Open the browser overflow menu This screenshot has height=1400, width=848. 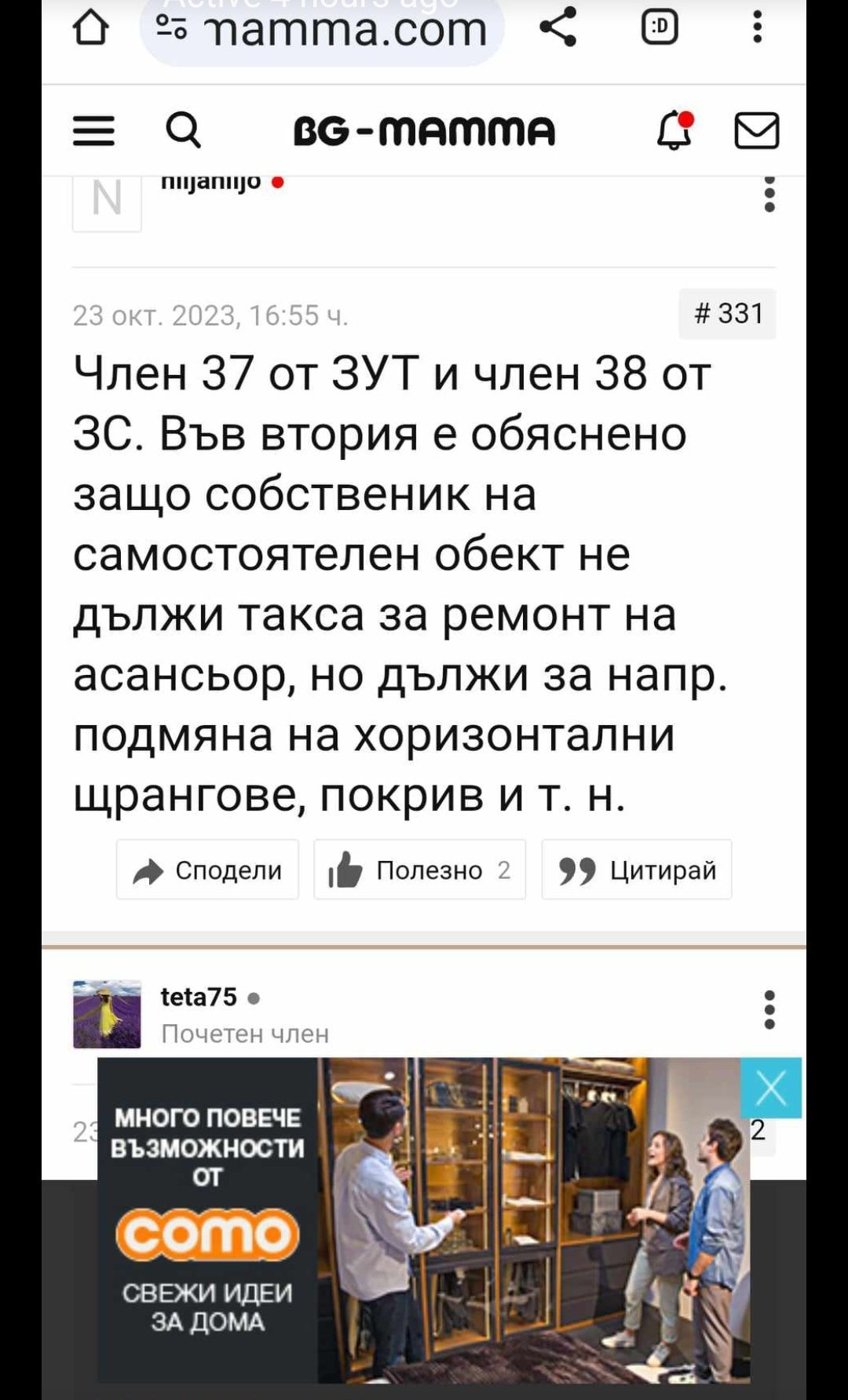(757, 27)
